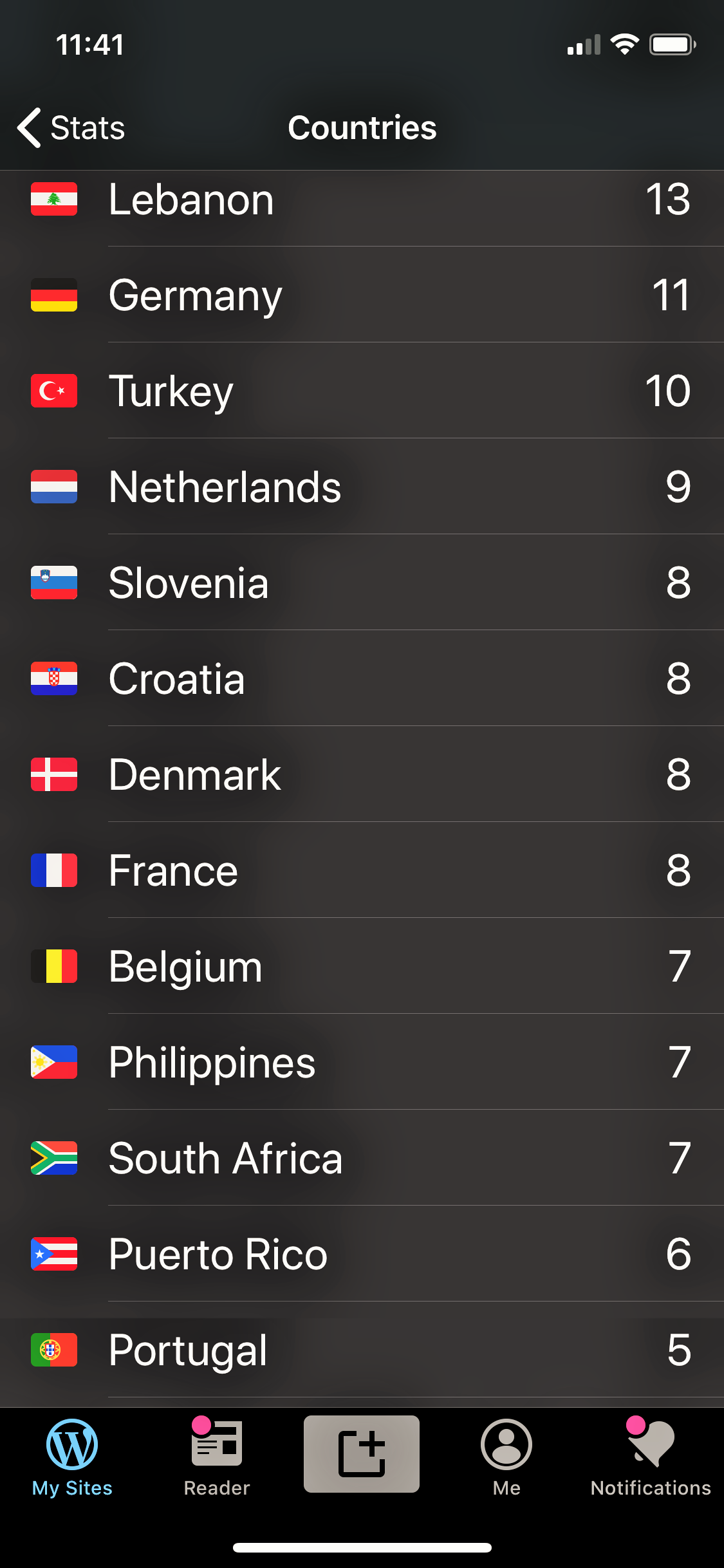Create a new post

tap(362, 1453)
